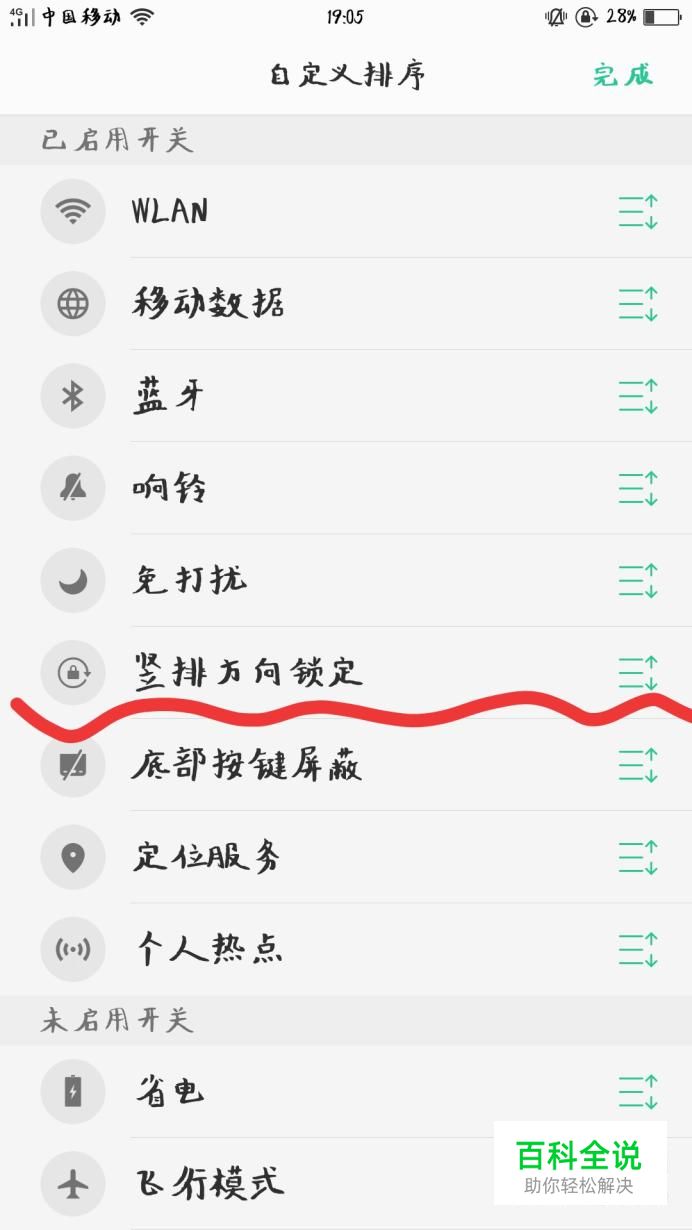
Task: Tap the reorder handle for 底部按键屏蔽
Action: (x=638, y=765)
